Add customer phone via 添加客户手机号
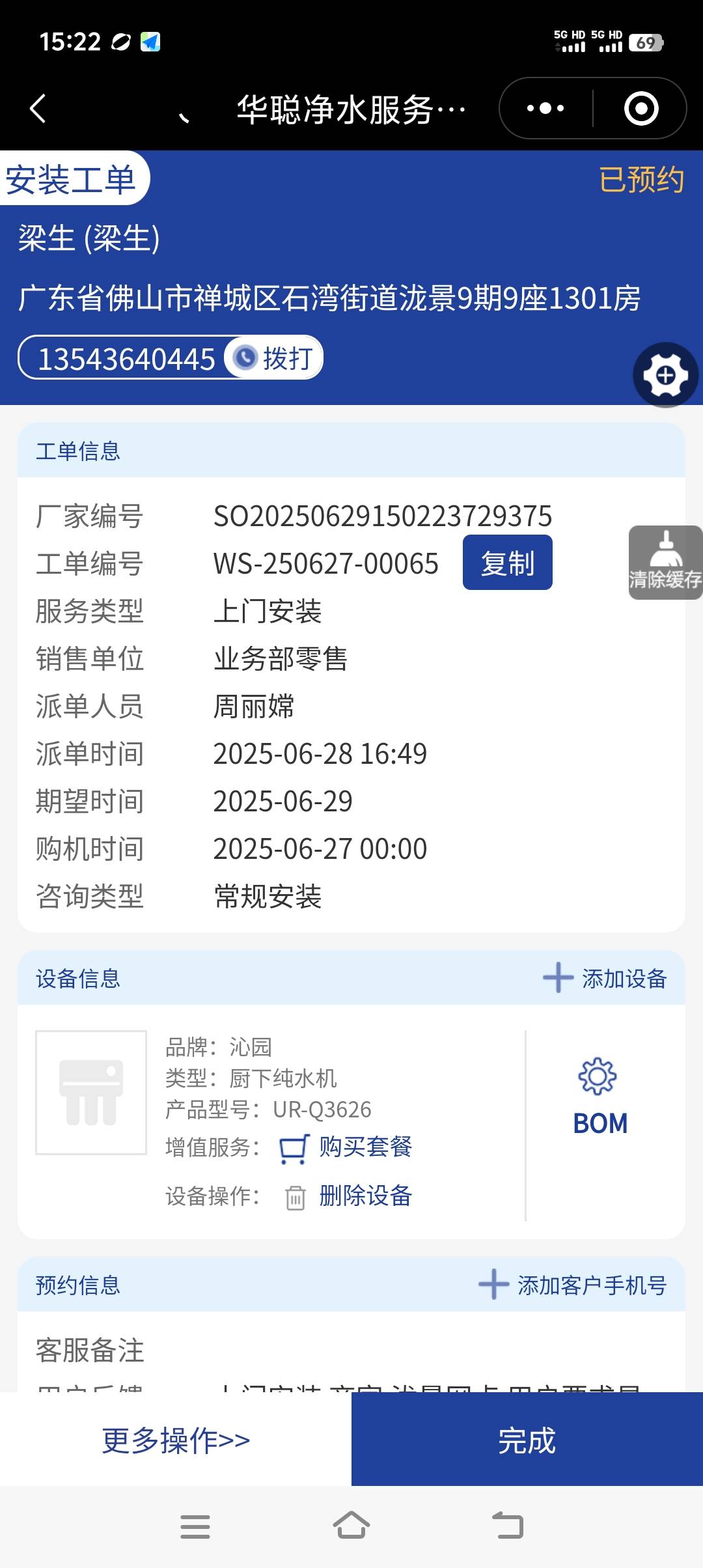Viewport: 703px width, 1568px height. pos(573,1285)
